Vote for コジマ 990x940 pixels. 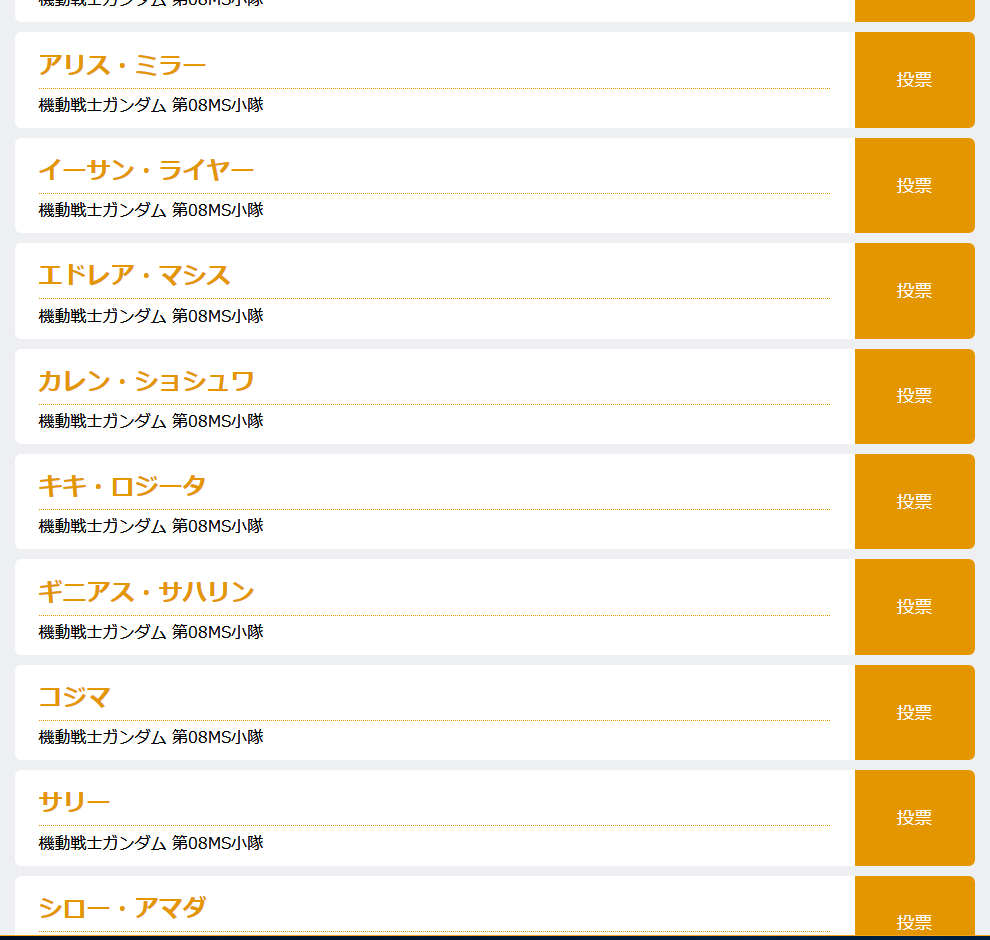point(914,712)
